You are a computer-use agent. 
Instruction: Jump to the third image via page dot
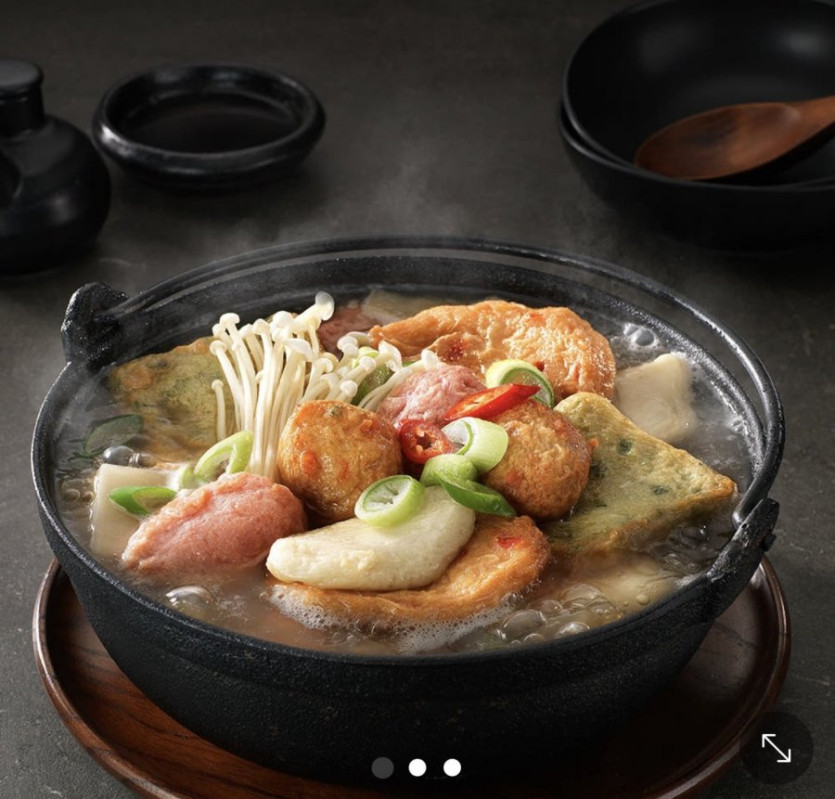click(x=452, y=768)
